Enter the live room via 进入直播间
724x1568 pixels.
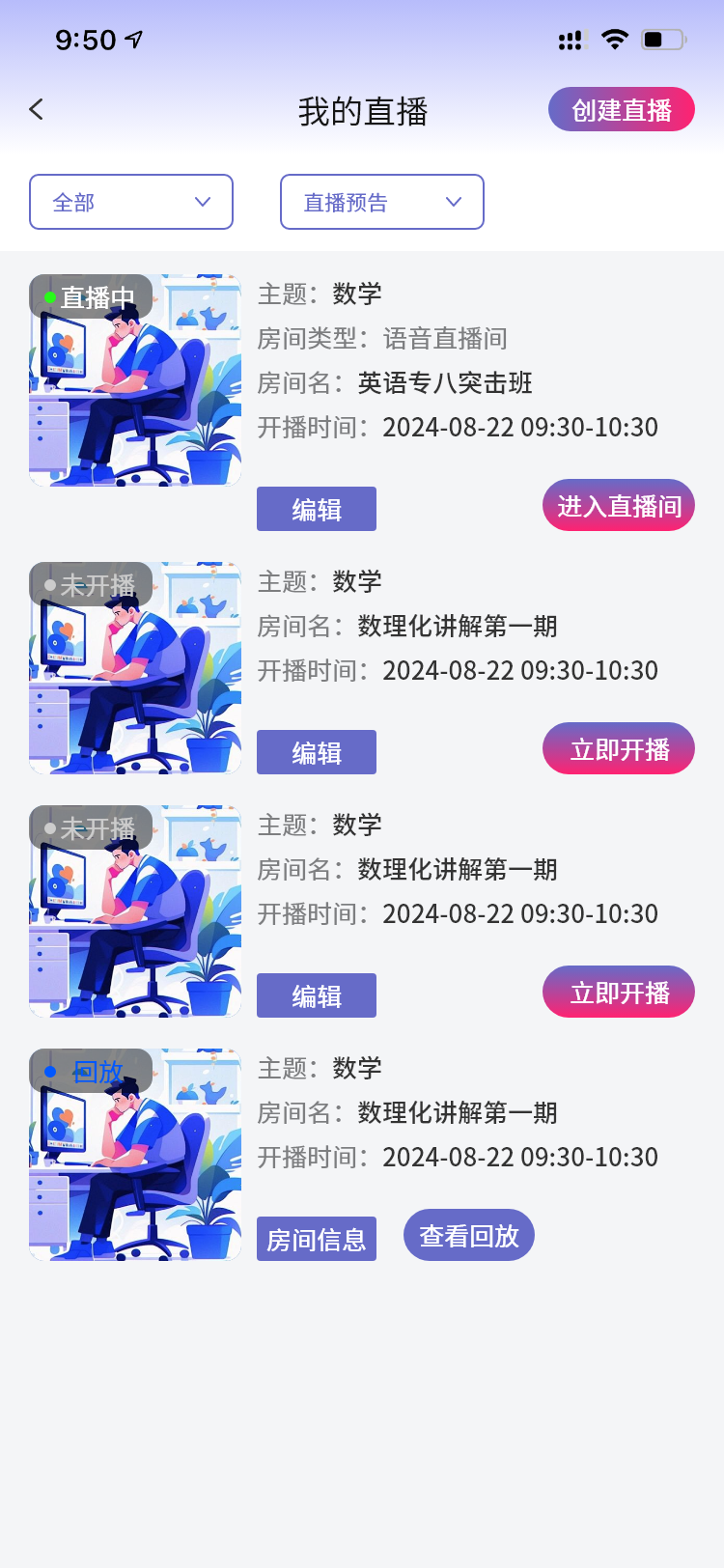pos(619,505)
